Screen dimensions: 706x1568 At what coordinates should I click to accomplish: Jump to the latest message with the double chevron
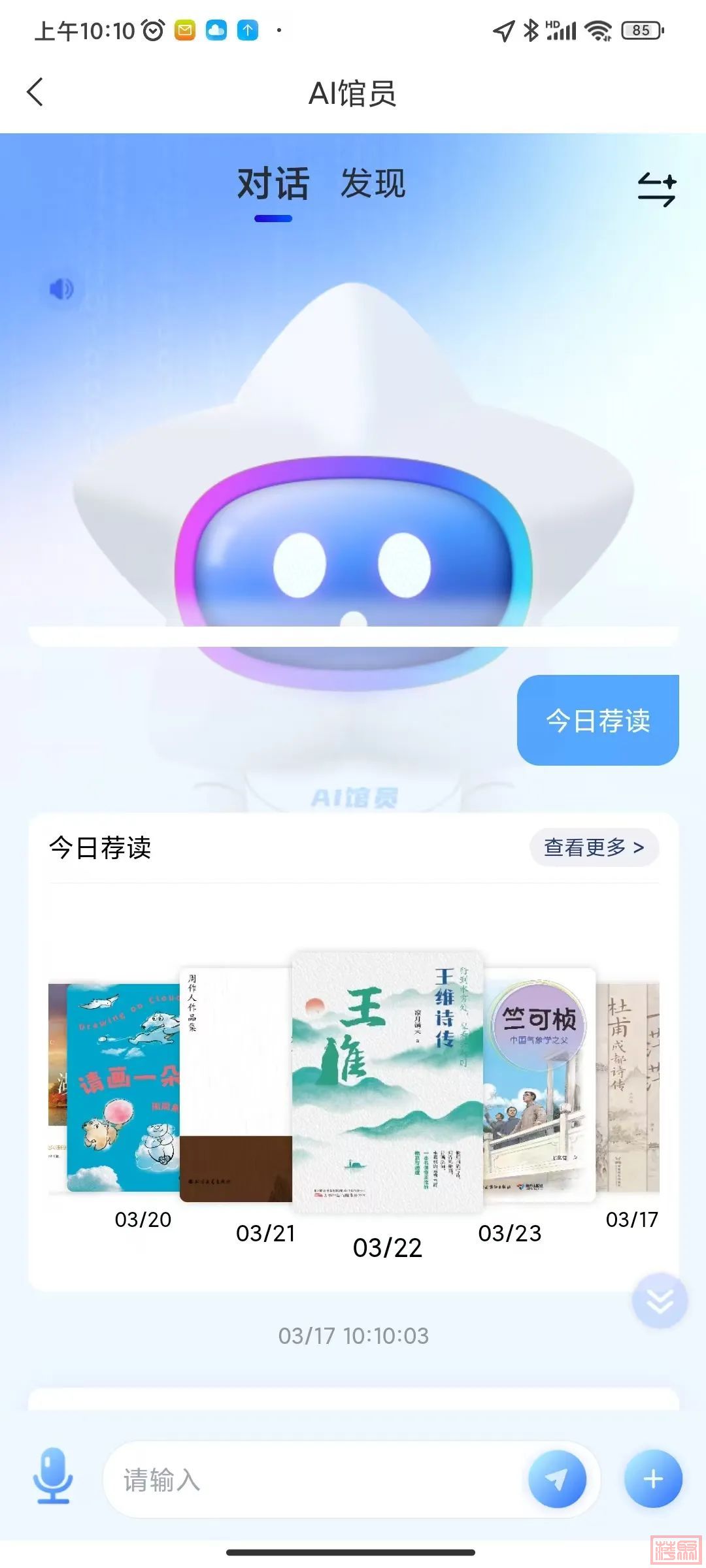click(660, 1300)
